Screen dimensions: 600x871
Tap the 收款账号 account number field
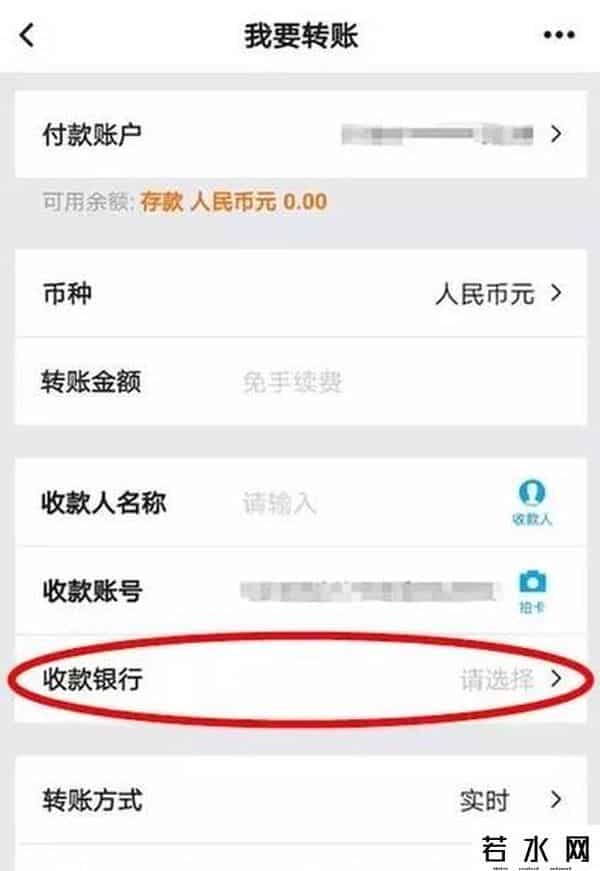click(x=370, y=591)
